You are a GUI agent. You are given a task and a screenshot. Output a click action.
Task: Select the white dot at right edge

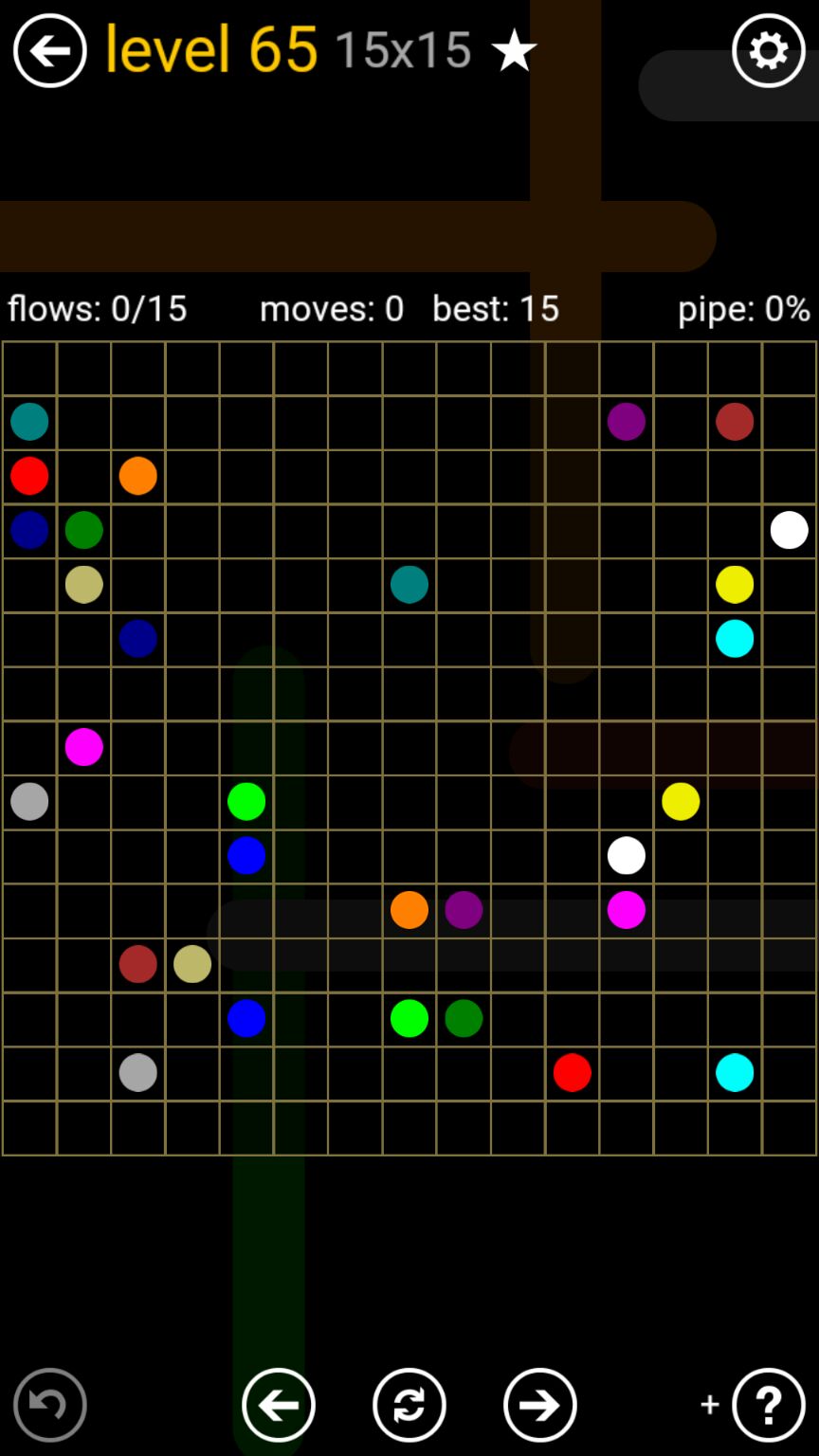point(789,530)
